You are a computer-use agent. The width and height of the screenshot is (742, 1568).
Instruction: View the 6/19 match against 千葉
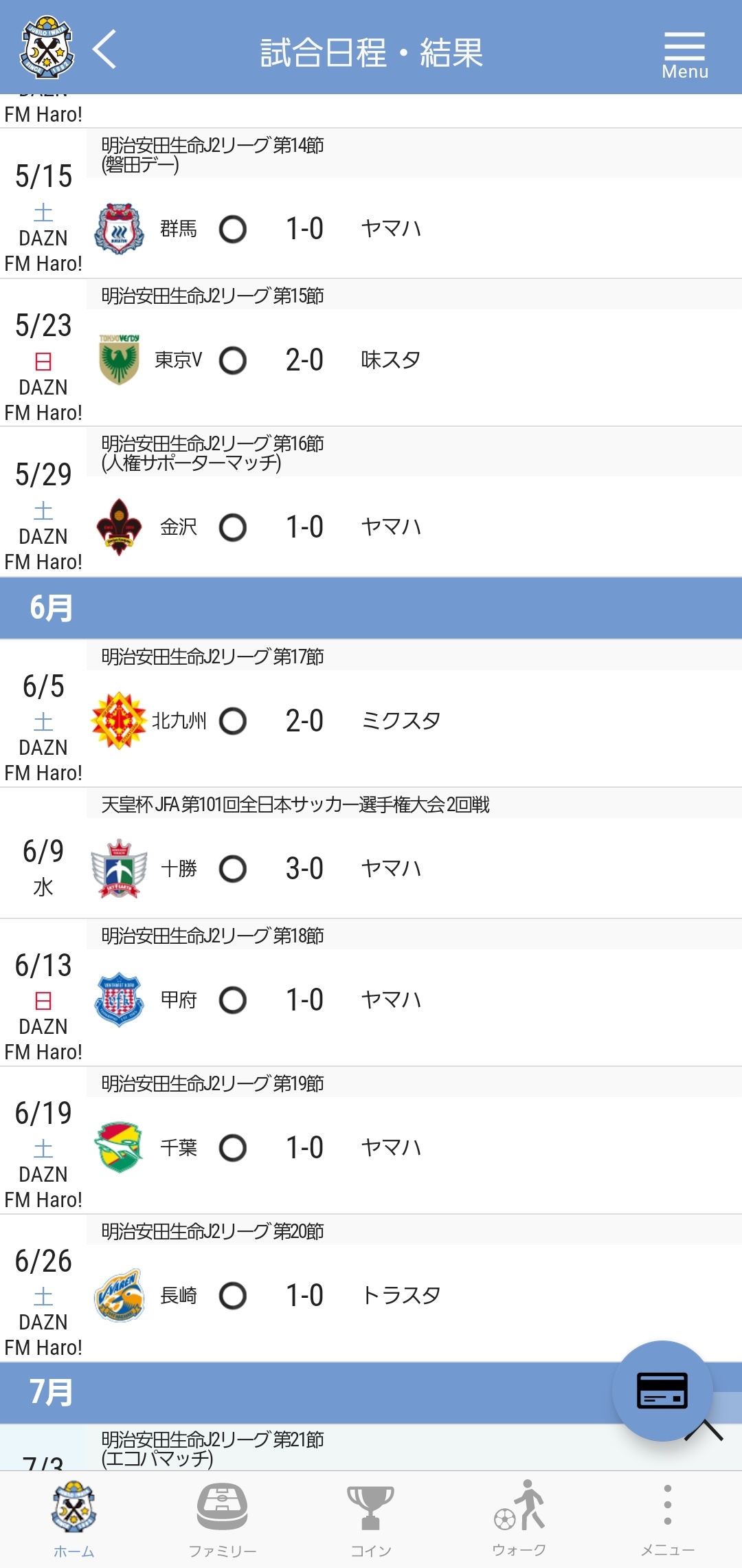click(x=371, y=1140)
